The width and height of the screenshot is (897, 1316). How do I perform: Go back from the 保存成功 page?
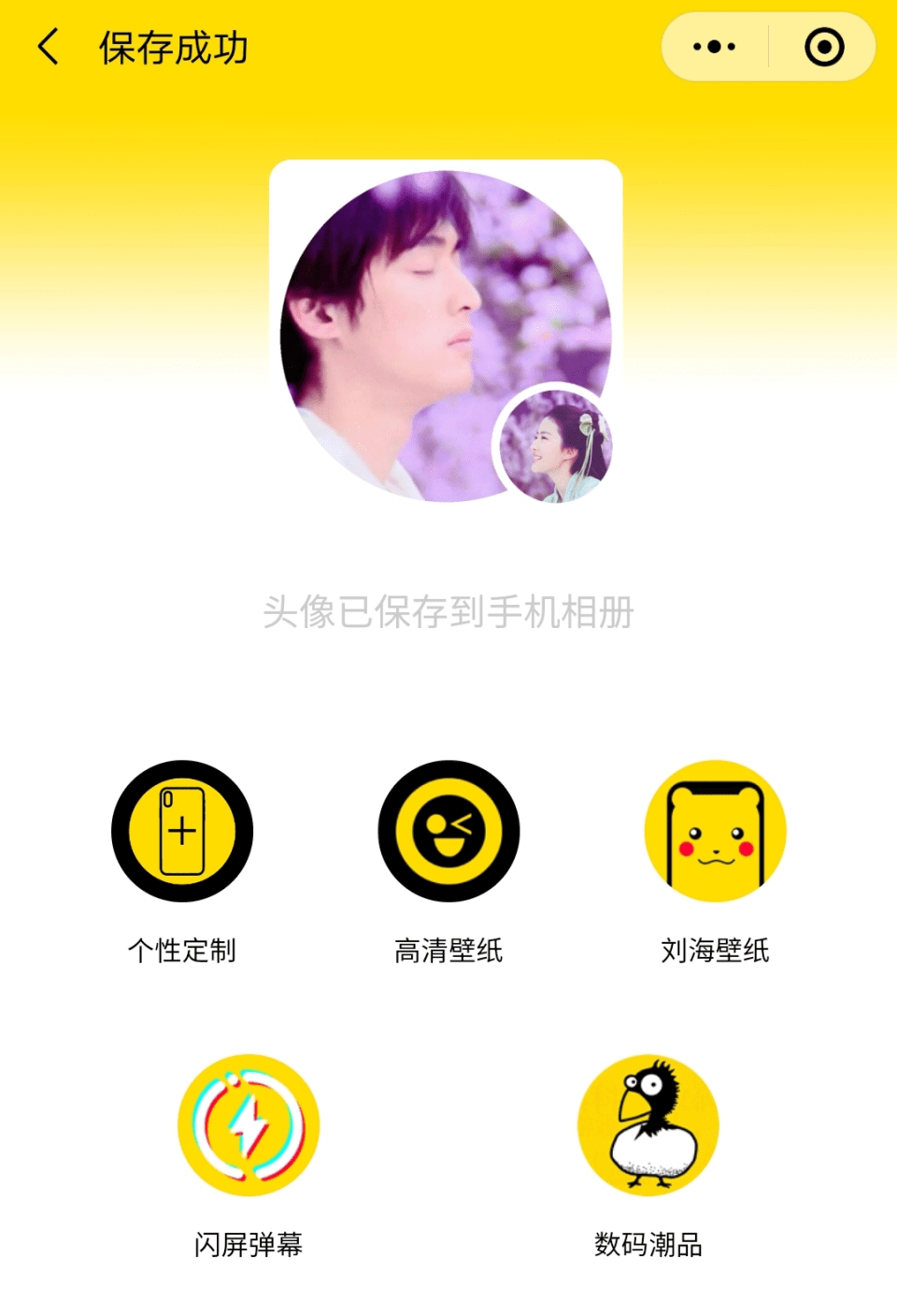coord(49,47)
